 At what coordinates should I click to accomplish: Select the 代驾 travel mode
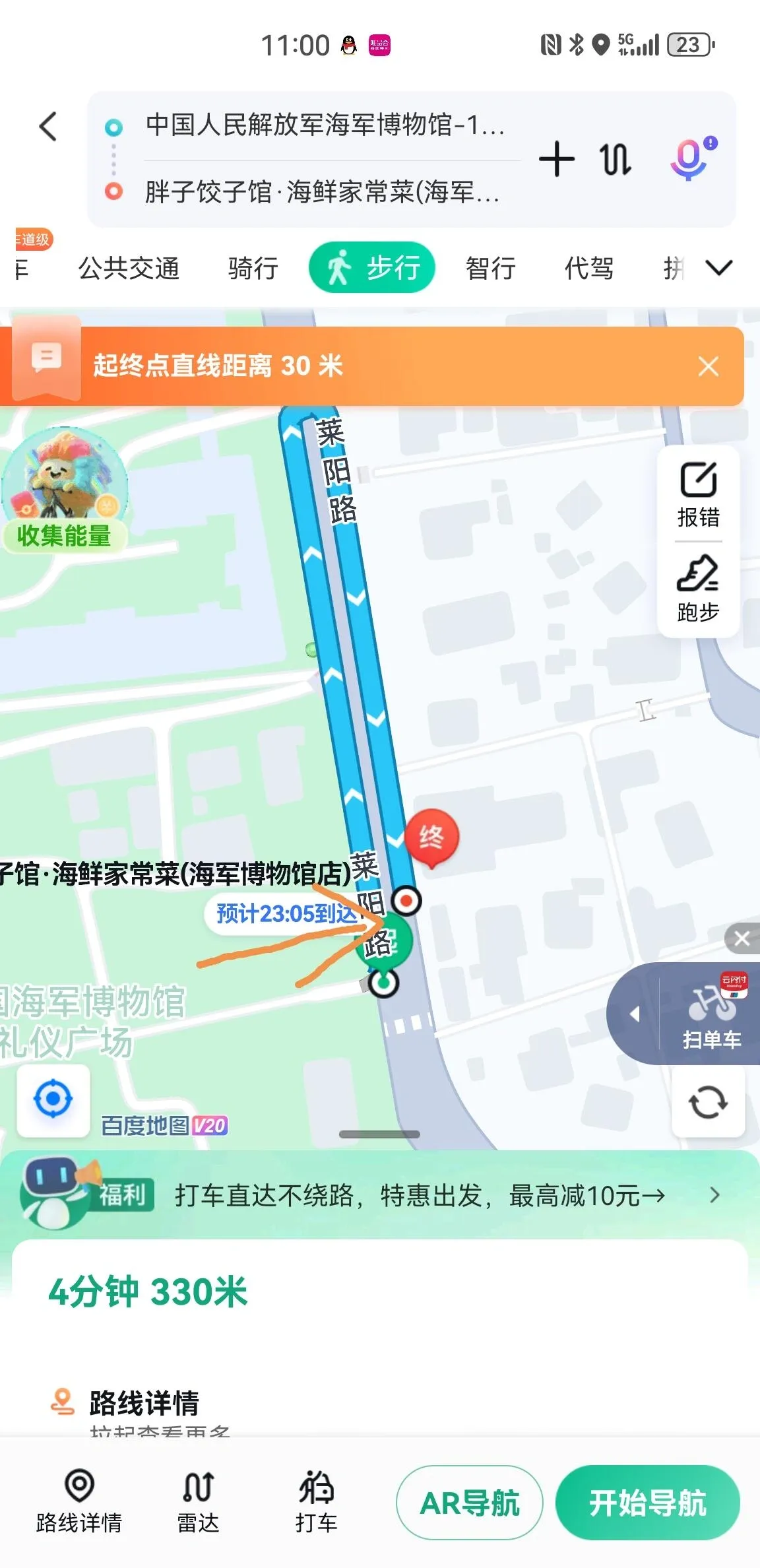coord(588,268)
